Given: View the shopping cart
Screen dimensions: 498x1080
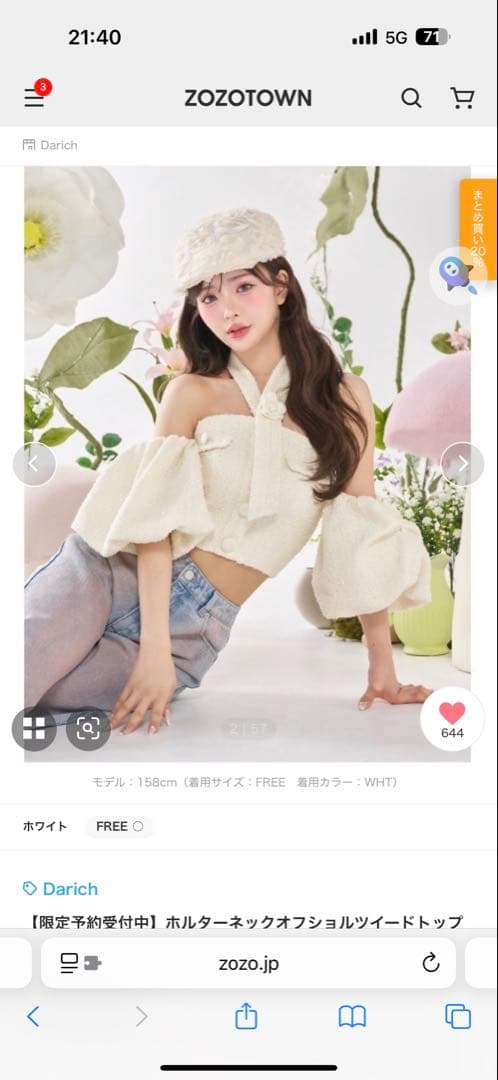Looking at the screenshot, I should [x=461, y=98].
